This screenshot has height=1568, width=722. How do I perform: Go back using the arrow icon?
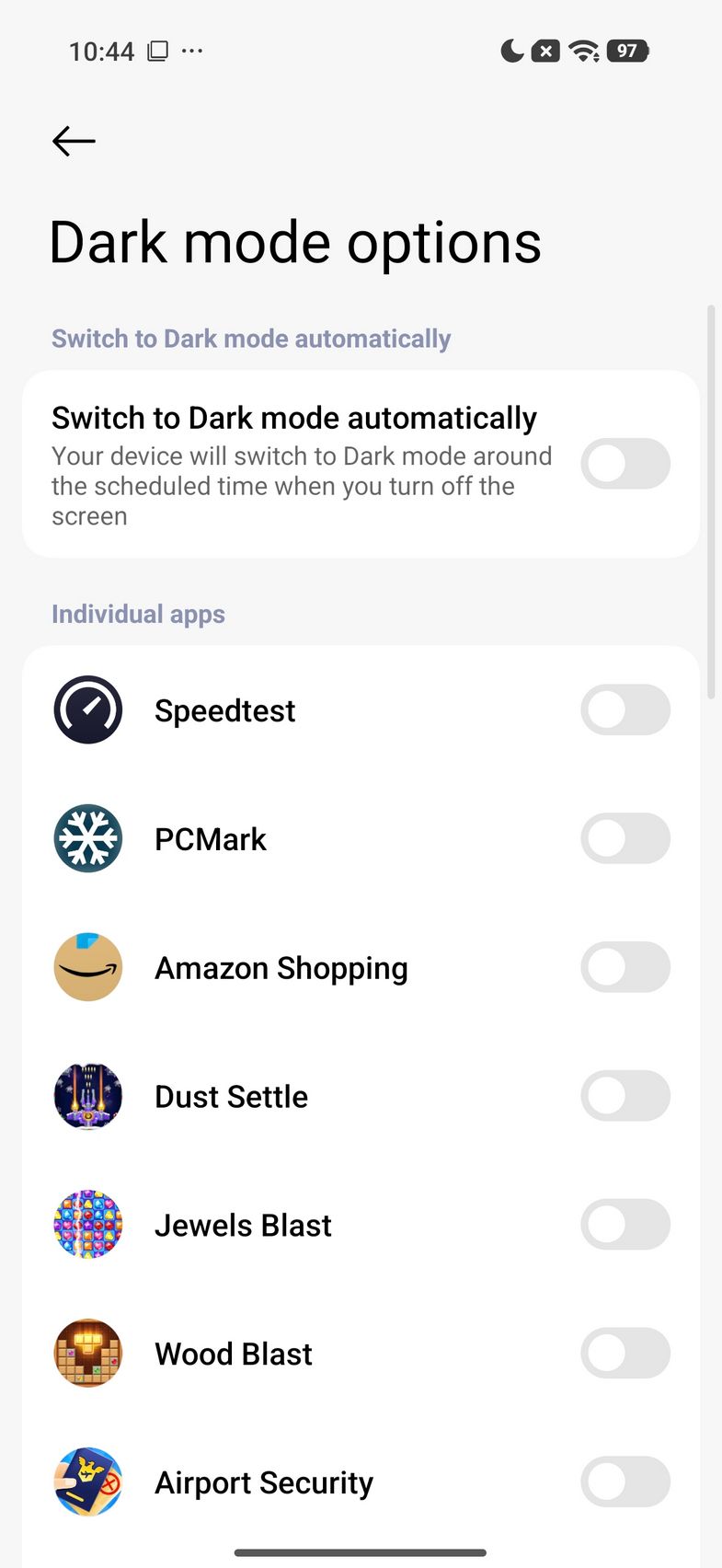point(74,141)
